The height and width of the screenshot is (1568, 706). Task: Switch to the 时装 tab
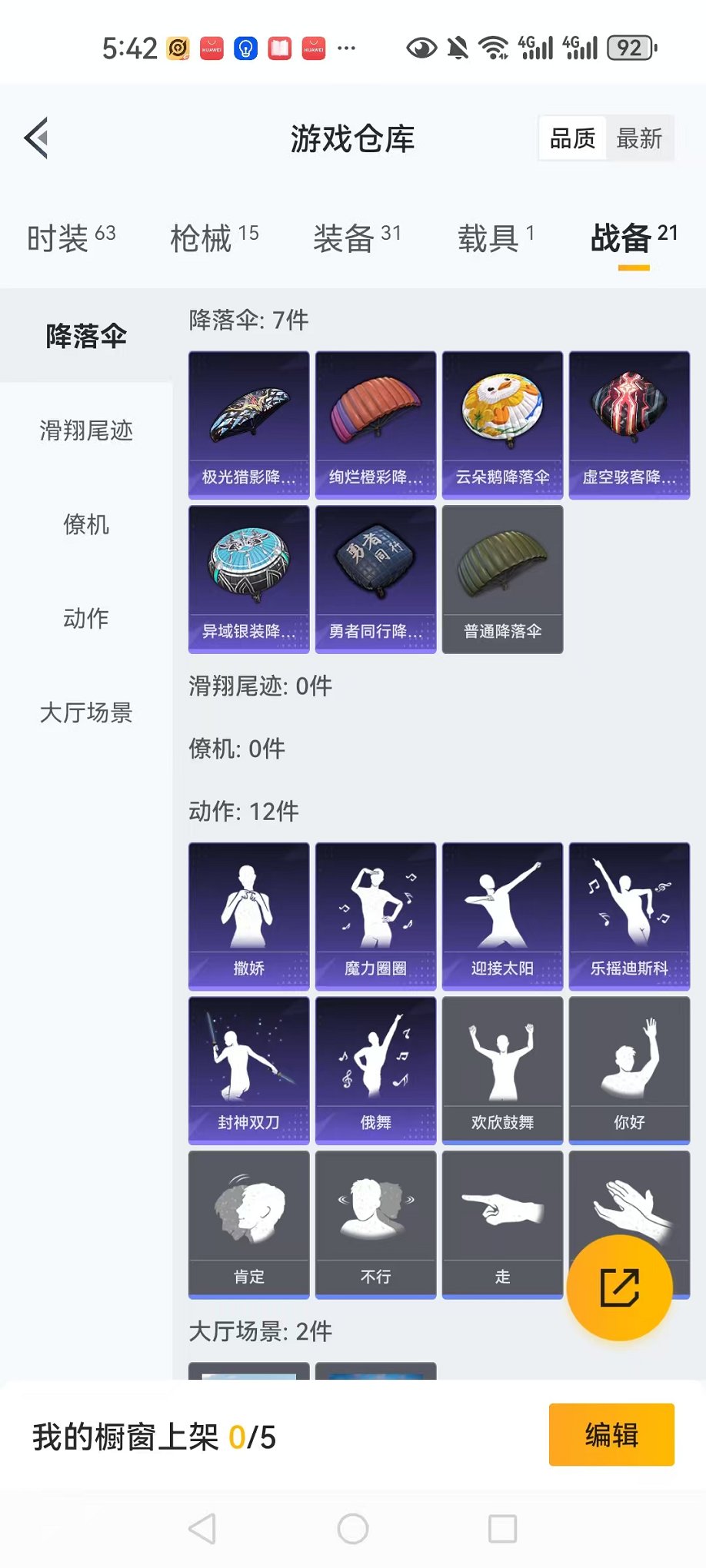71,238
